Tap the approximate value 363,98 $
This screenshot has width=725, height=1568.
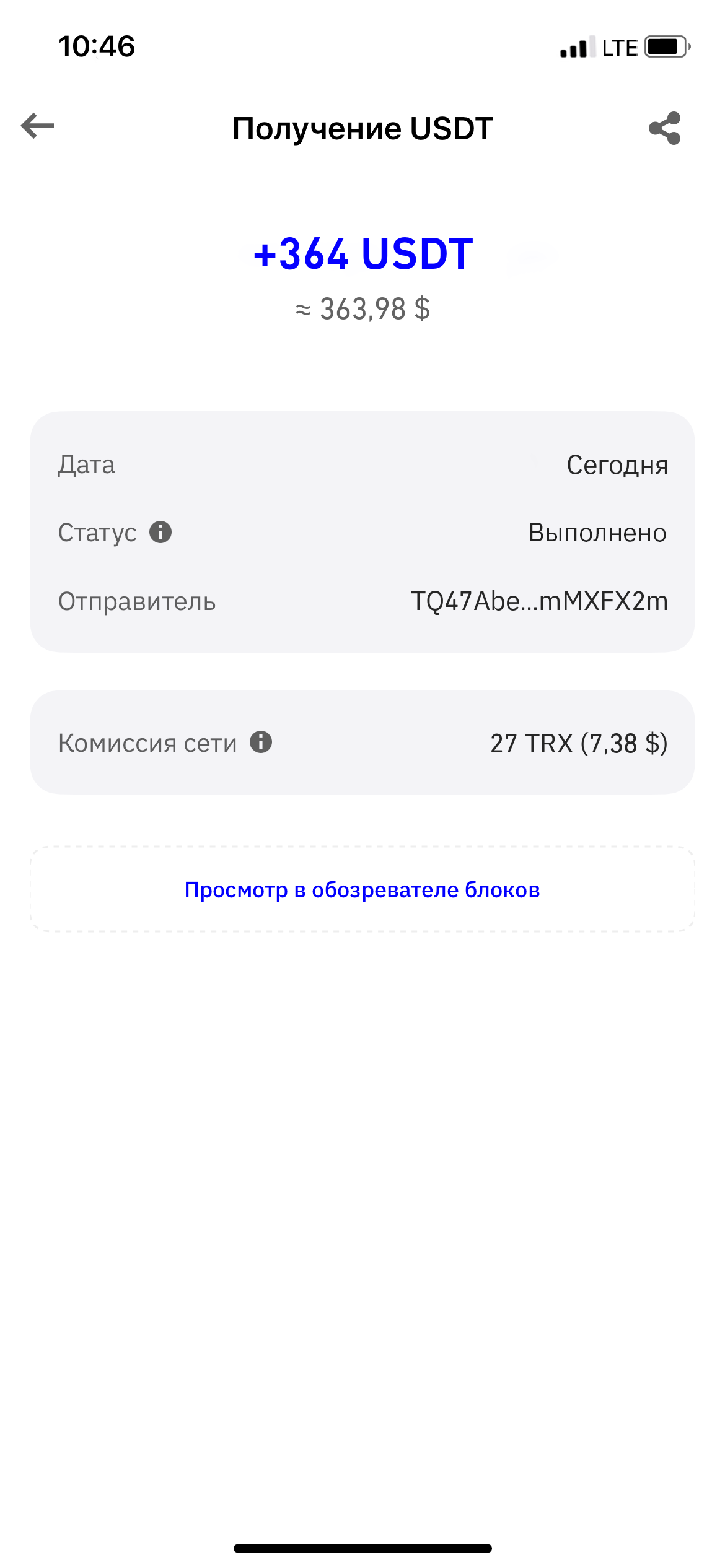[x=362, y=310]
